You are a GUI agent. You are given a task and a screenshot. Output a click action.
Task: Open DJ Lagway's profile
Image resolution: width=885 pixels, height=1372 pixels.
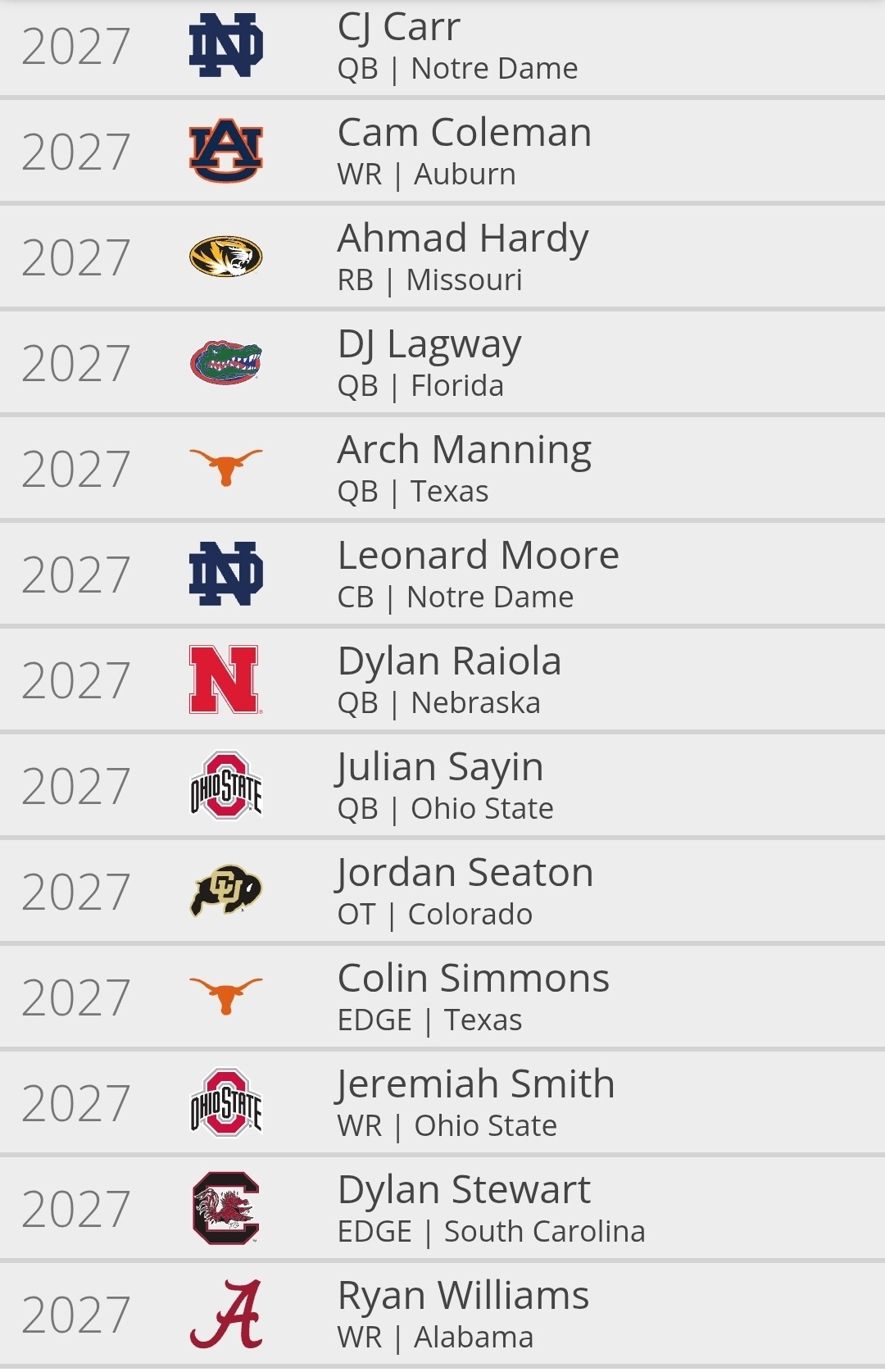coord(429,345)
